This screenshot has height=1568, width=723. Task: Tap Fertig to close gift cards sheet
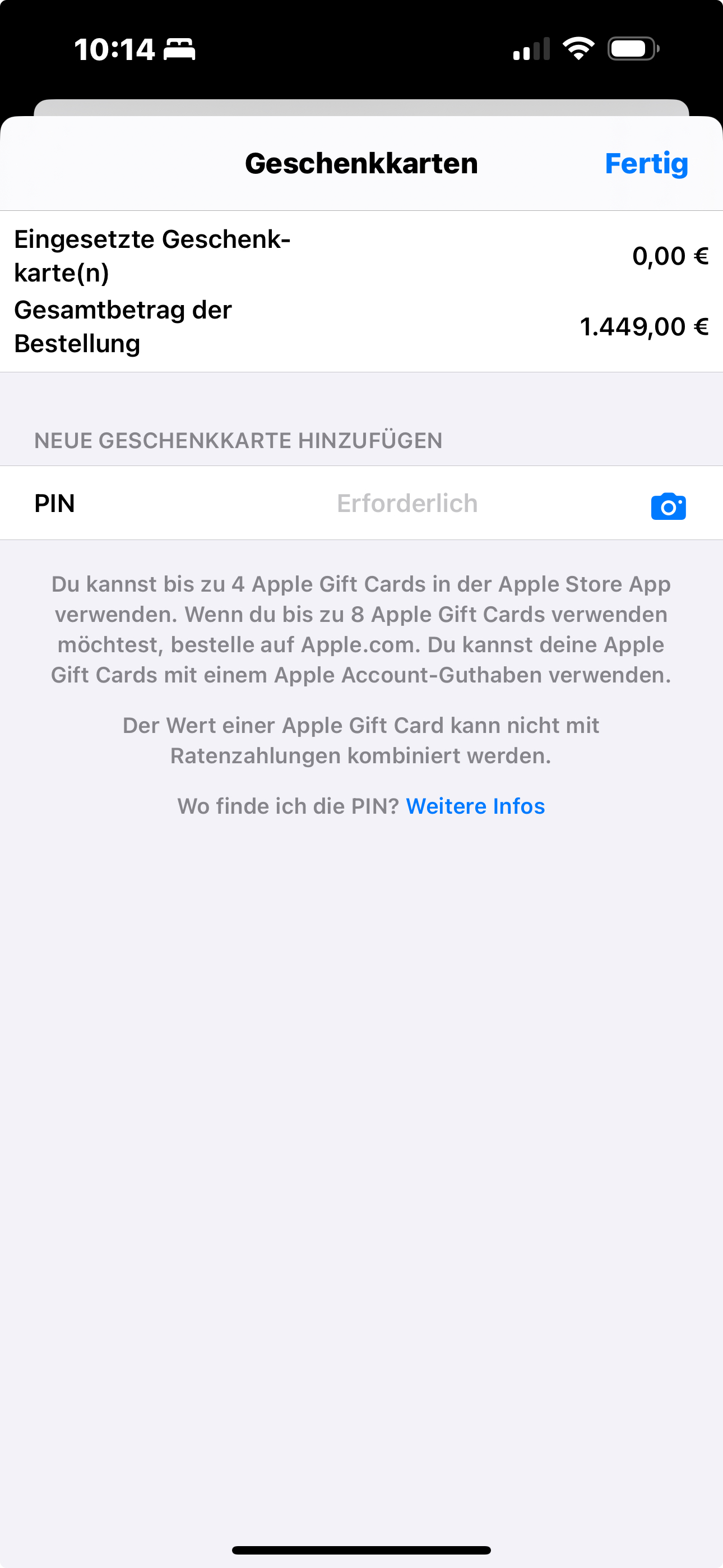[646, 164]
